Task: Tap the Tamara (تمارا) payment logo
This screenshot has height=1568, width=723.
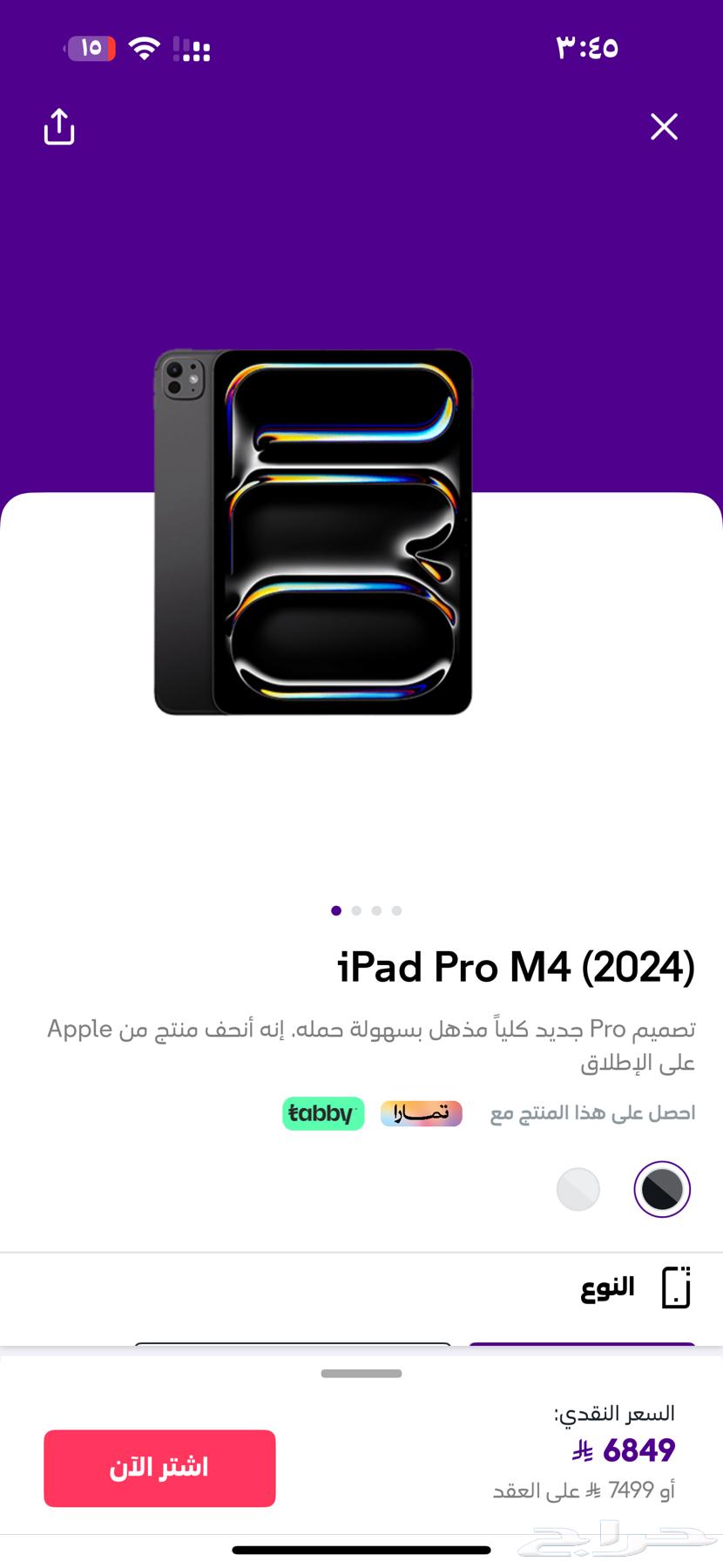Action: click(421, 1113)
